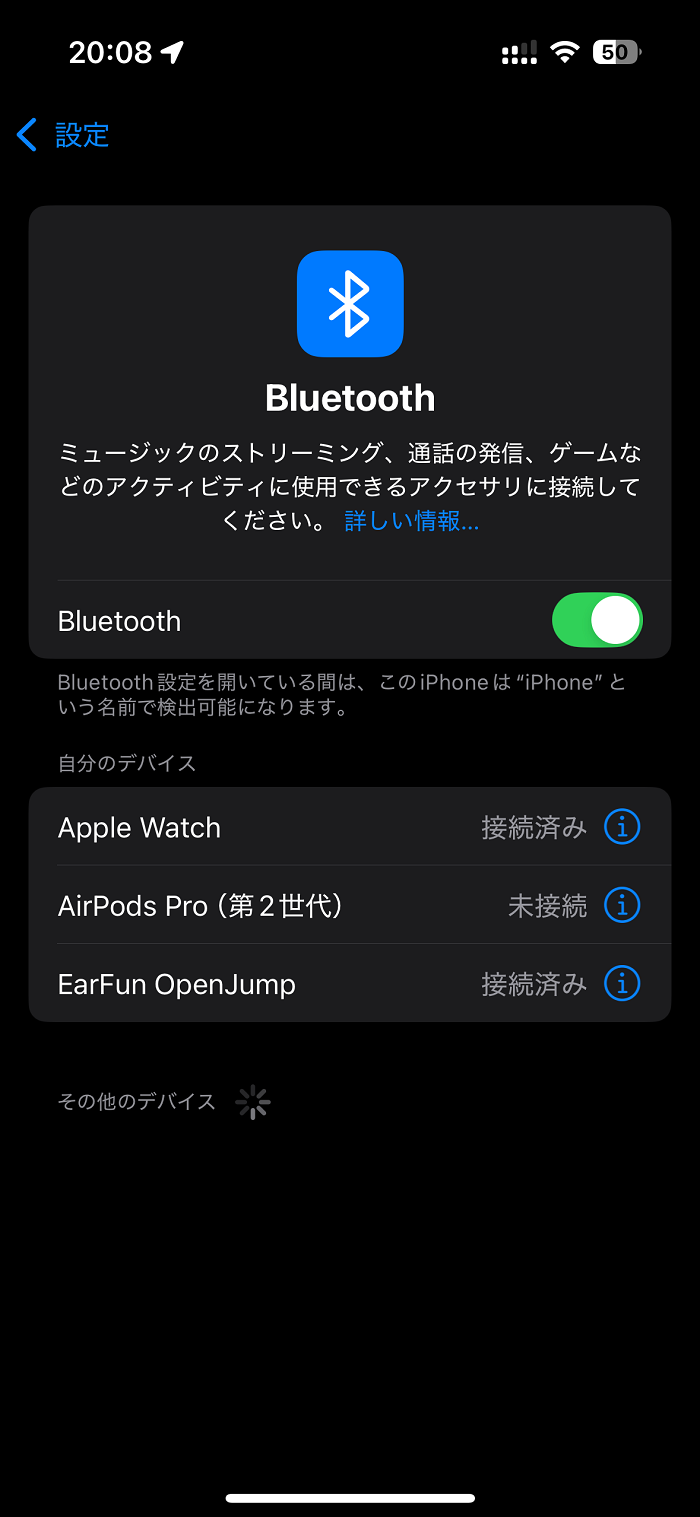The height and width of the screenshot is (1517, 700).
Task: Open info for AirPods Pro (第2世代)
Action: (x=622, y=905)
